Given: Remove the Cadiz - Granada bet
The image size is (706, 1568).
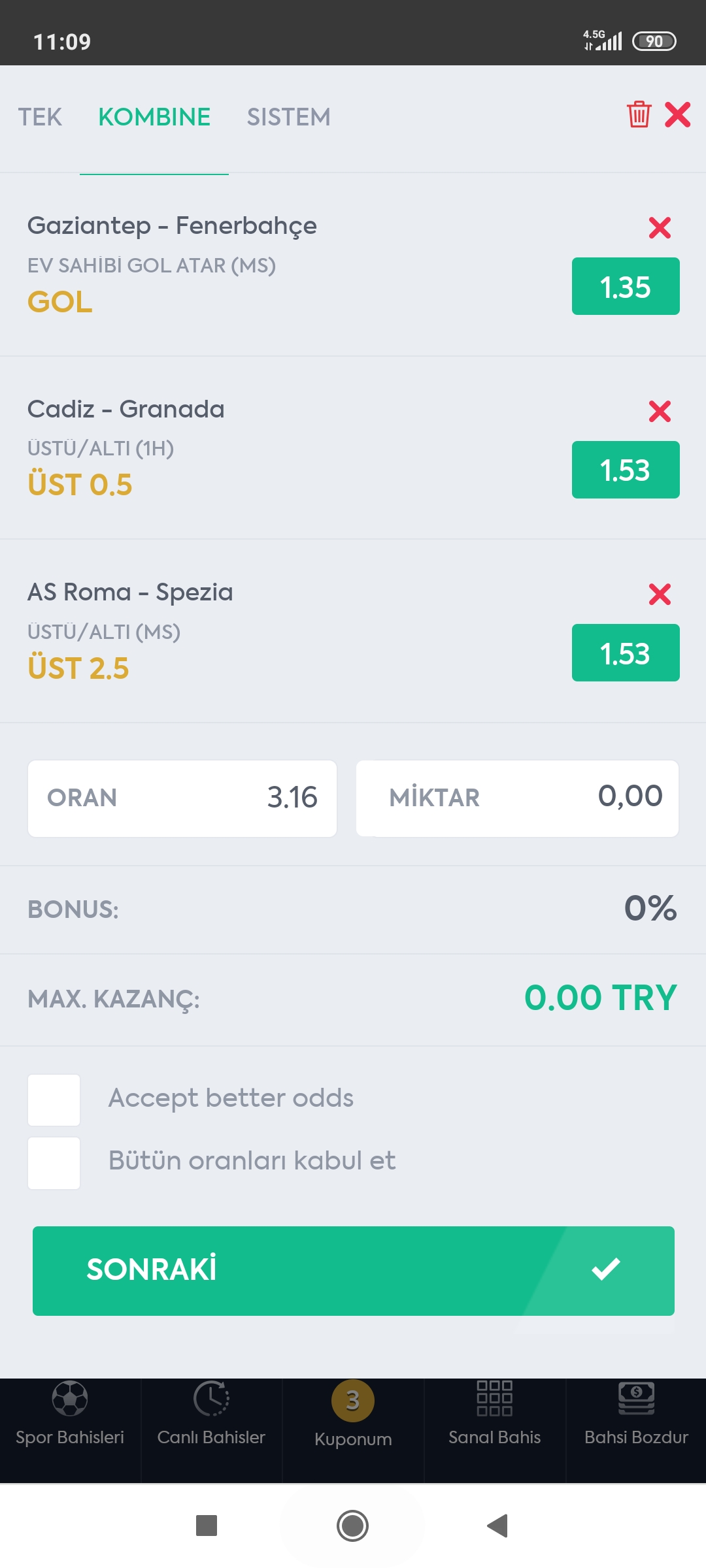Looking at the screenshot, I should point(660,412).
